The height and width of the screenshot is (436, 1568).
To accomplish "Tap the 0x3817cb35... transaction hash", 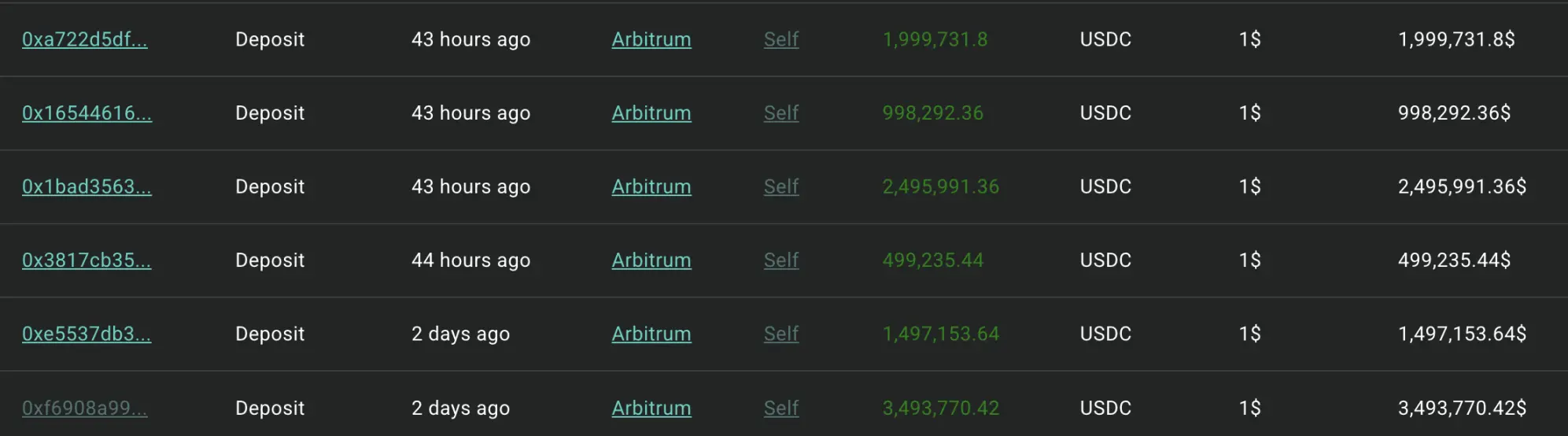I will (87, 260).
